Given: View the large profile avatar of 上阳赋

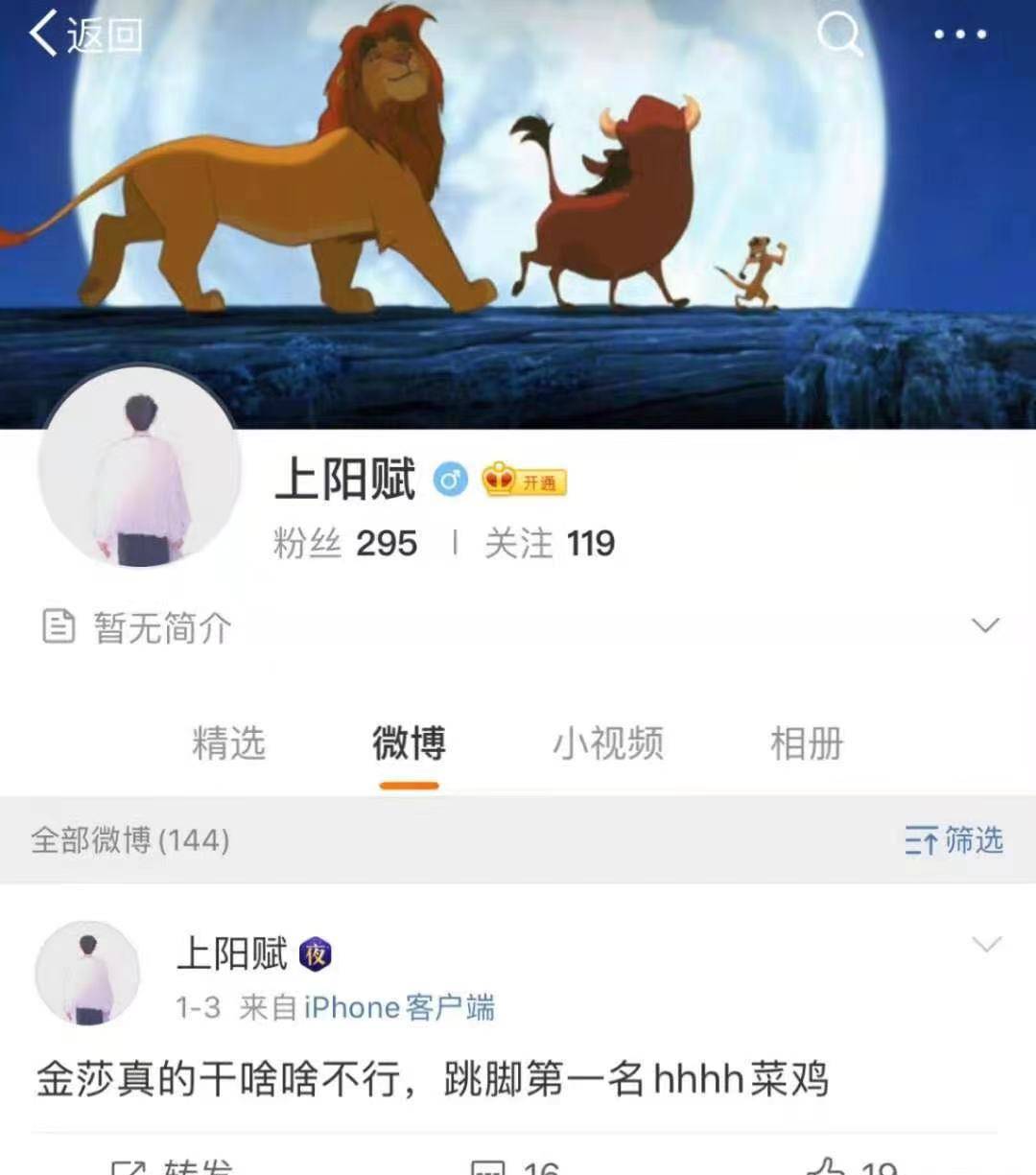Looking at the screenshot, I should click(140, 467).
